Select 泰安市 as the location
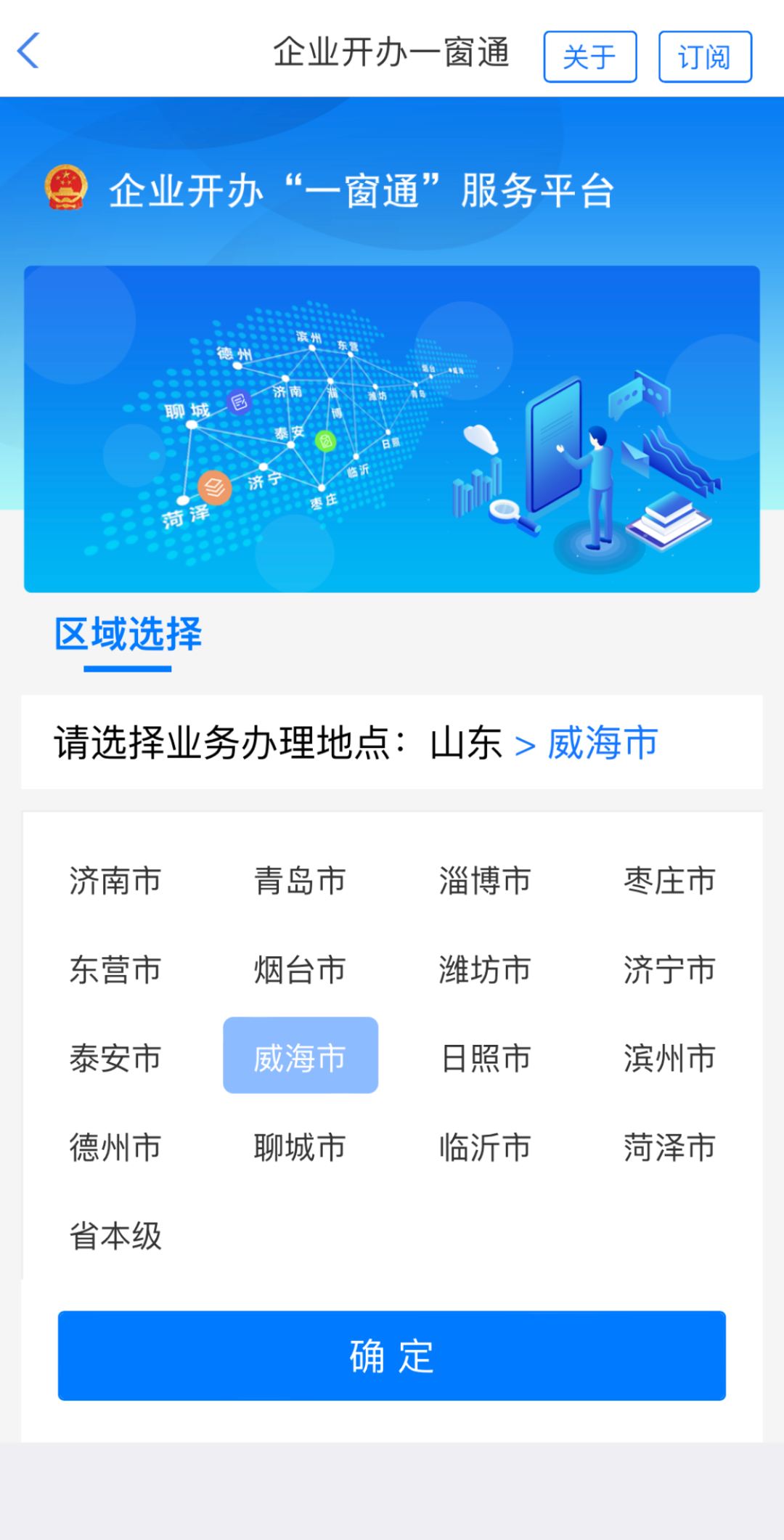 (x=115, y=1058)
